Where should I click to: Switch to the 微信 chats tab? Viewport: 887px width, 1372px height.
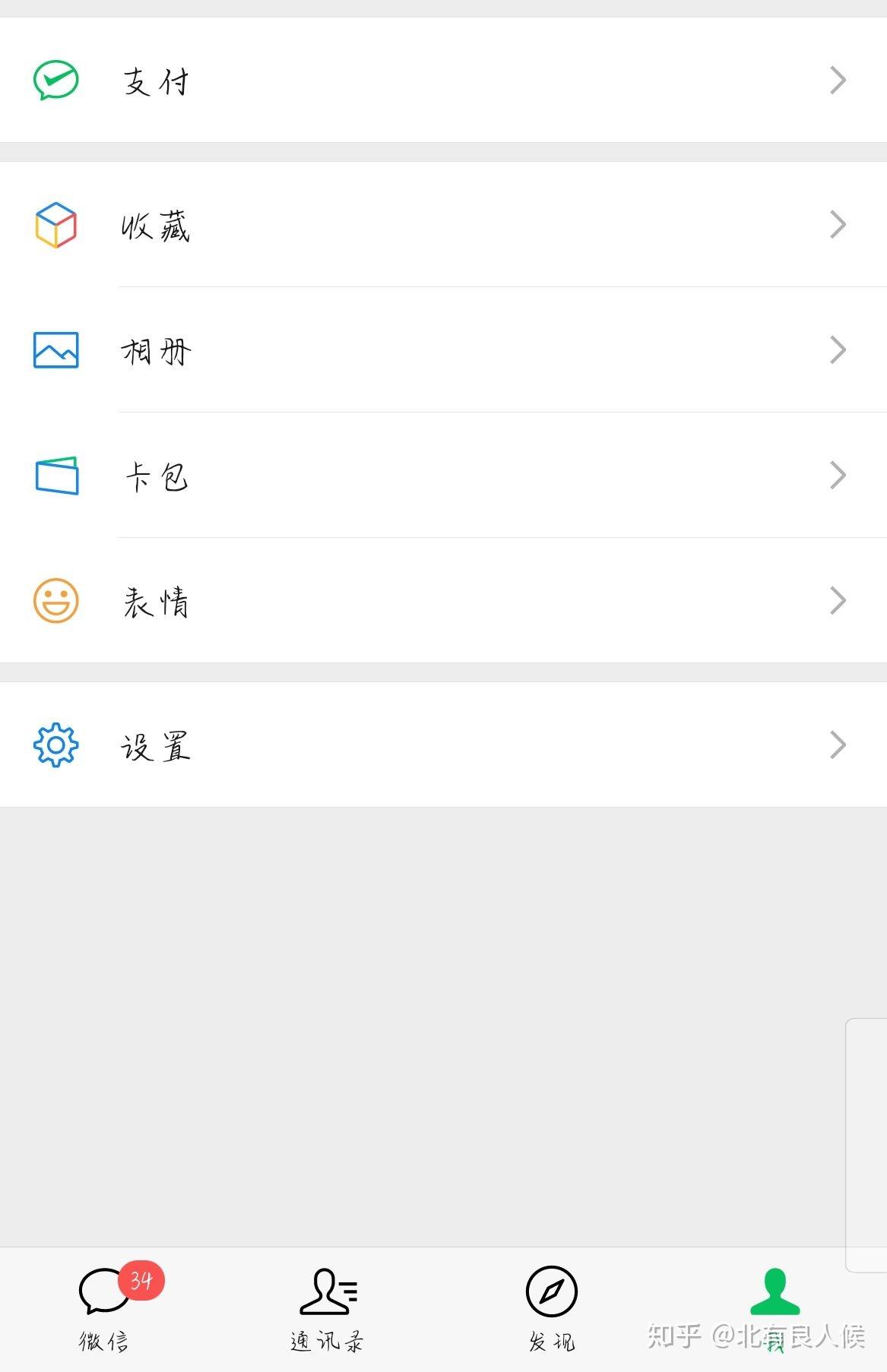[x=105, y=1308]
